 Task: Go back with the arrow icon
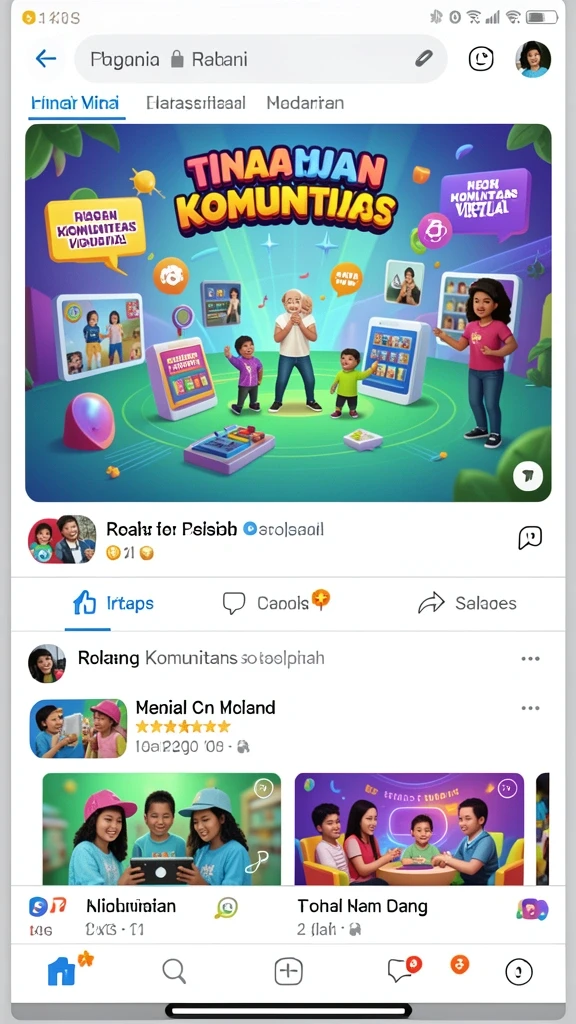[x=46, y=59]
